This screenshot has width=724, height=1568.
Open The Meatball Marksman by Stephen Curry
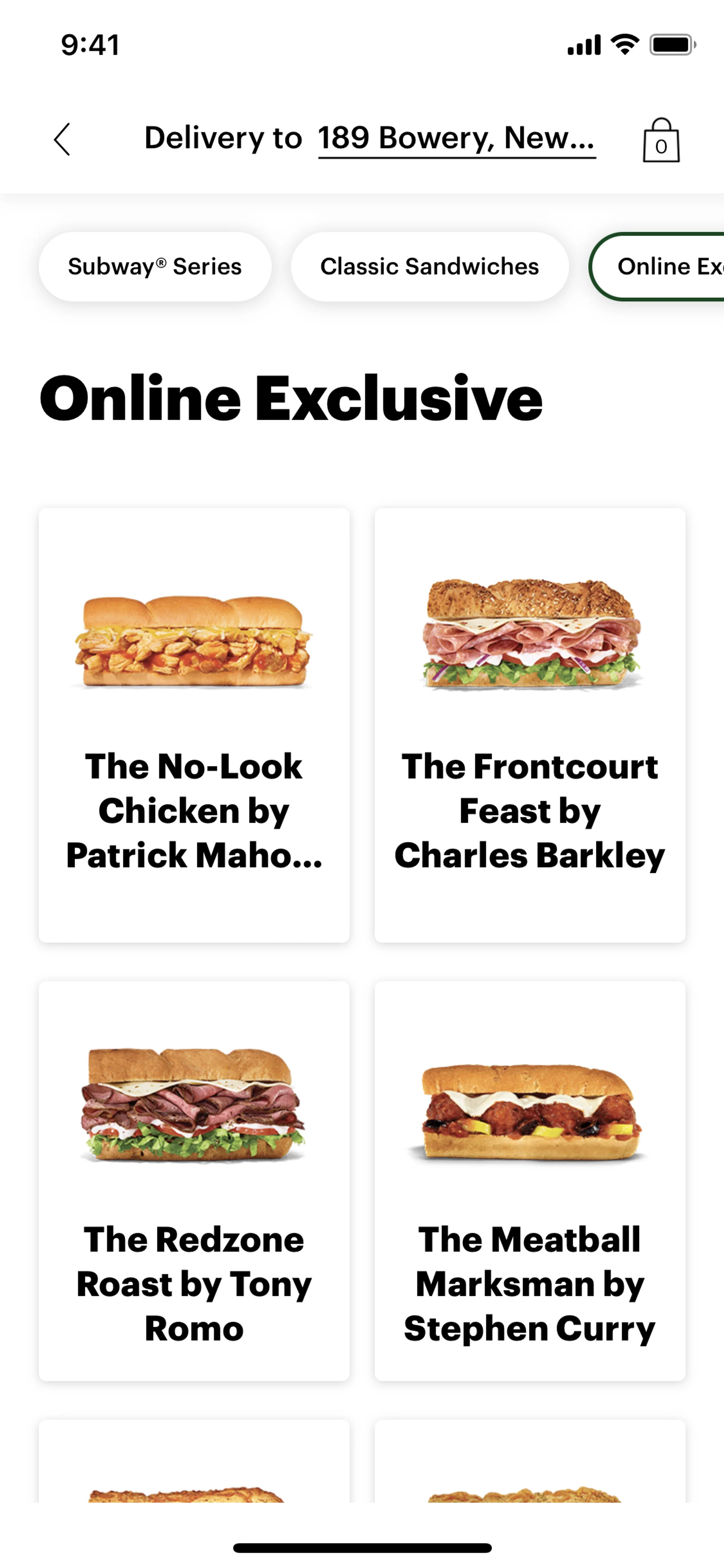pyautogui.click(x=530, y=1181)
